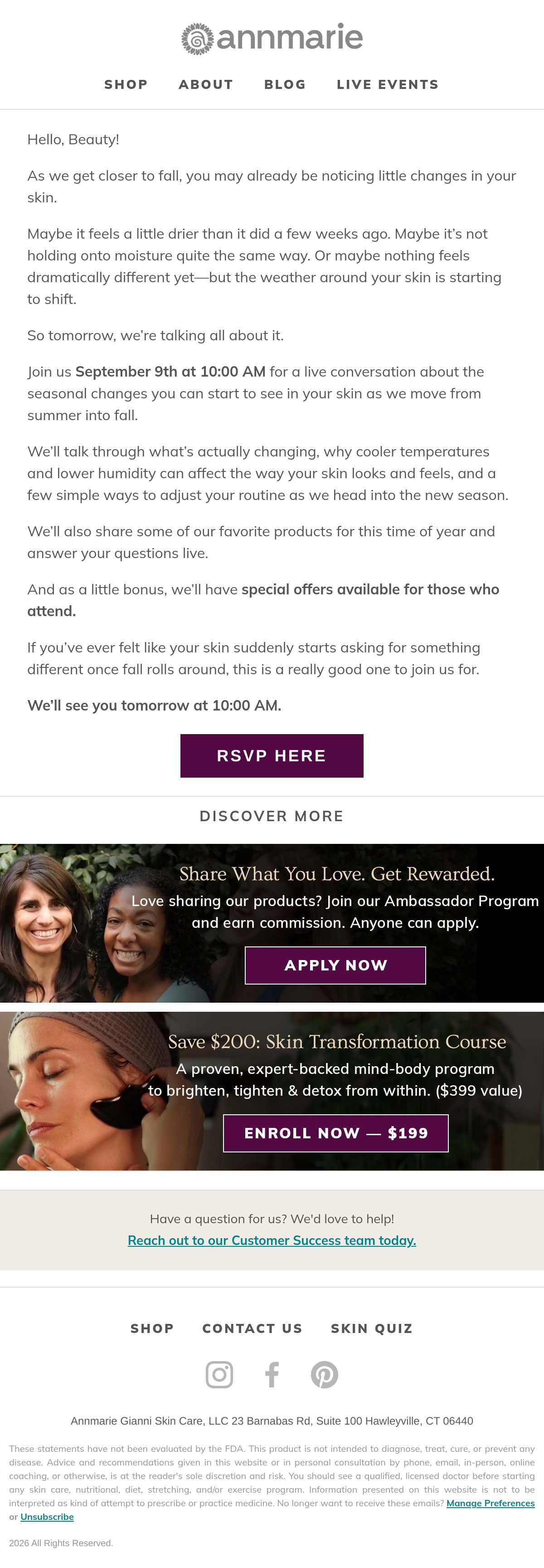This screenshot has width=544, height=1568.
Task: Open the BLOG link
Action: click(285, 84)
